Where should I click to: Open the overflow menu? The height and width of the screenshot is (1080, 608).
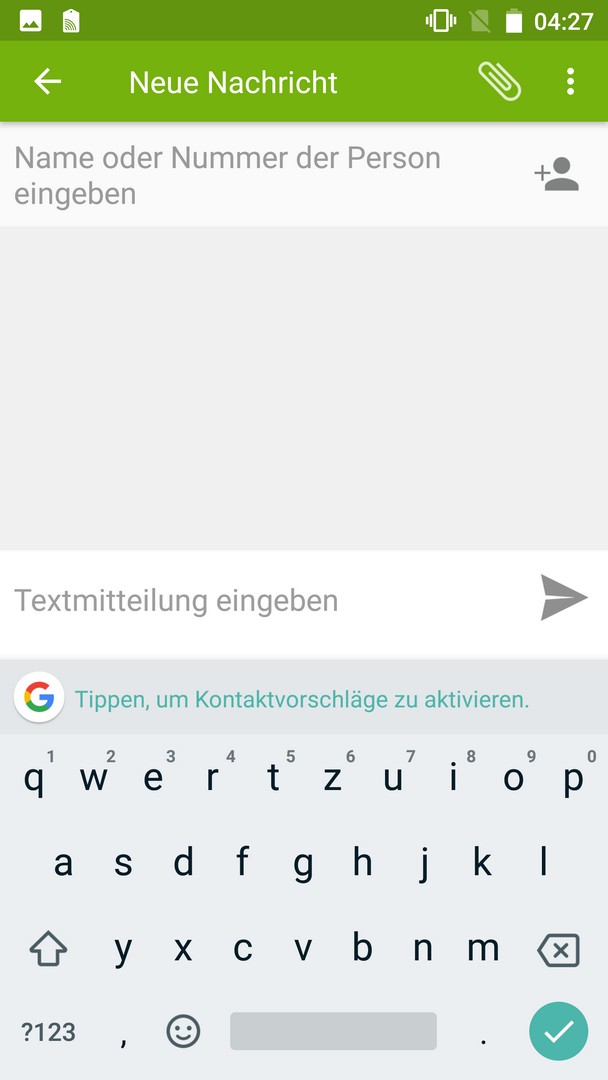570,82
